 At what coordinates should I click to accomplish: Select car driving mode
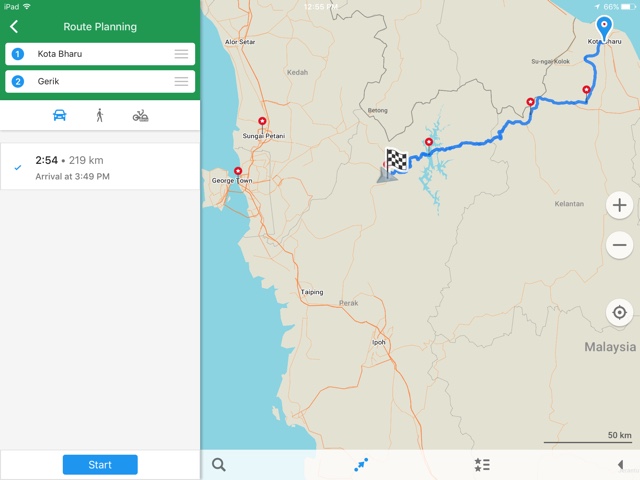(x=60, y=116)
